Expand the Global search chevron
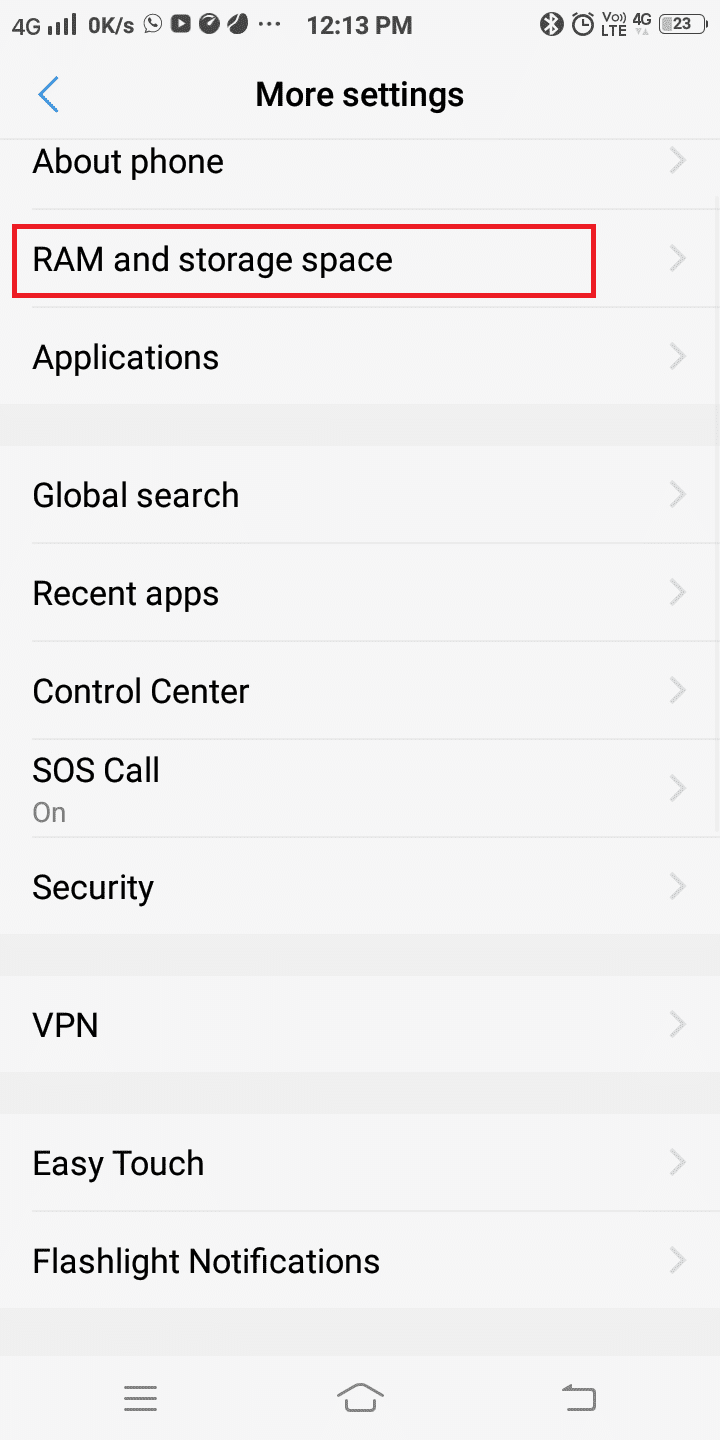The height and width of the screenshot is (1440, 720). pos(679,494)
